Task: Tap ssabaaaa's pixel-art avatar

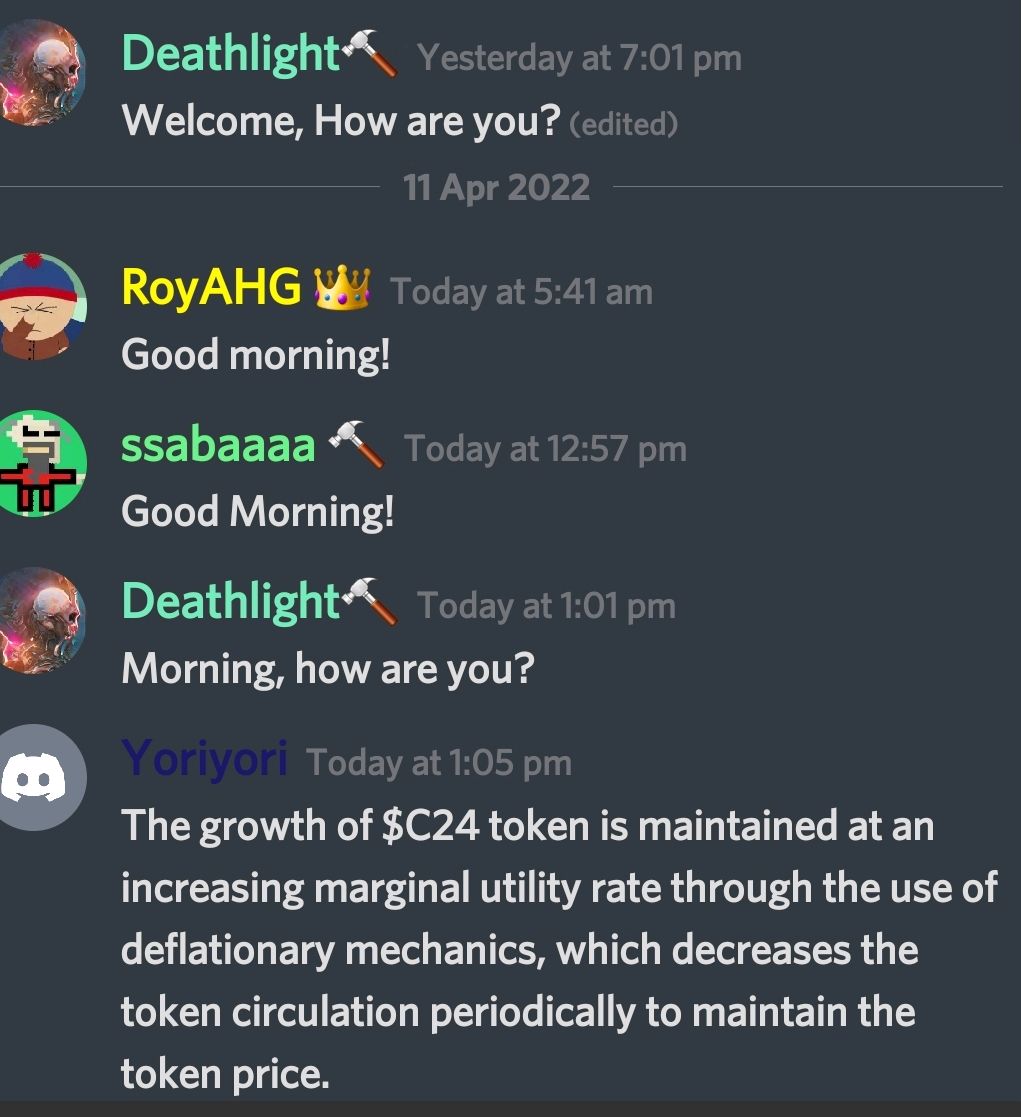Action: 40,463
